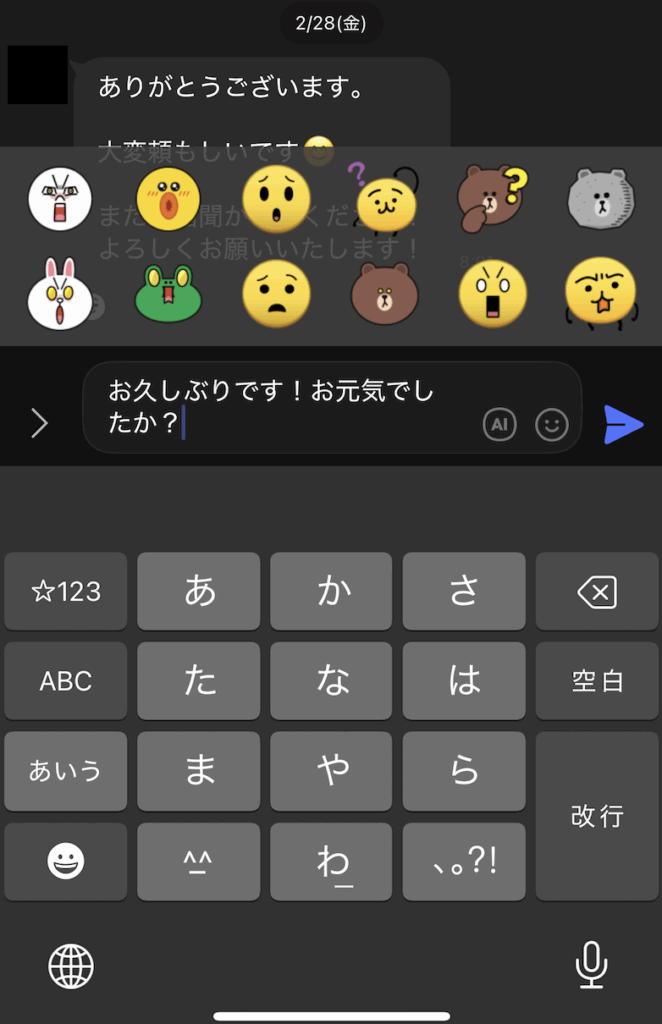Screen dimensions: 662x1024
Task: Switch to the ☆123 number keyboard
Action: click(x=66, y=592)
